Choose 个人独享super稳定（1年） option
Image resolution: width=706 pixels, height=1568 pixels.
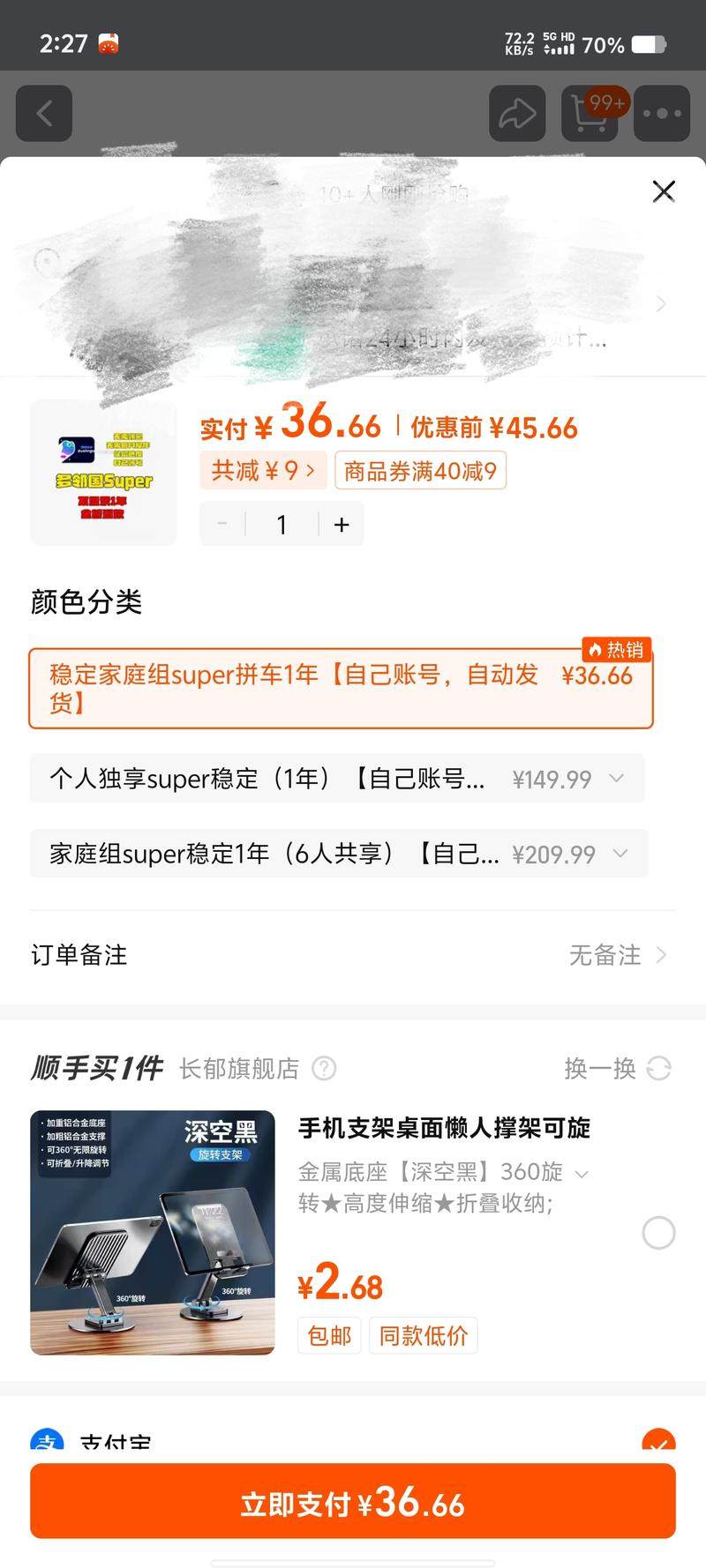(x=336, y=779)
